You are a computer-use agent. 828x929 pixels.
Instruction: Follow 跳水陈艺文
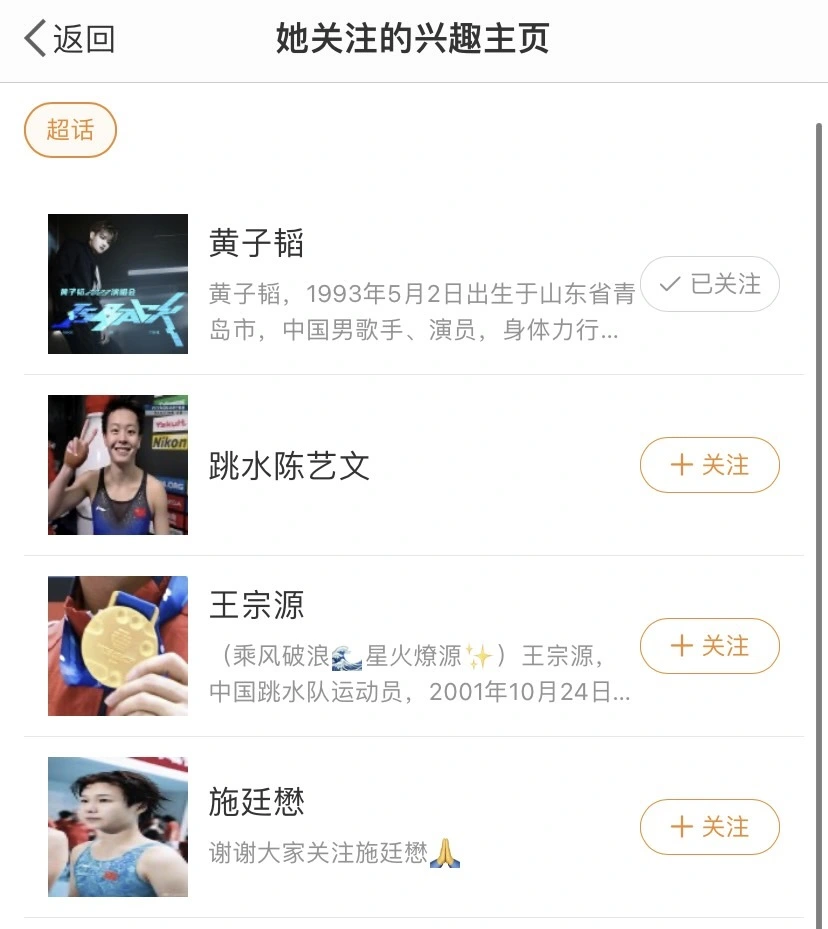coord(710,465)
